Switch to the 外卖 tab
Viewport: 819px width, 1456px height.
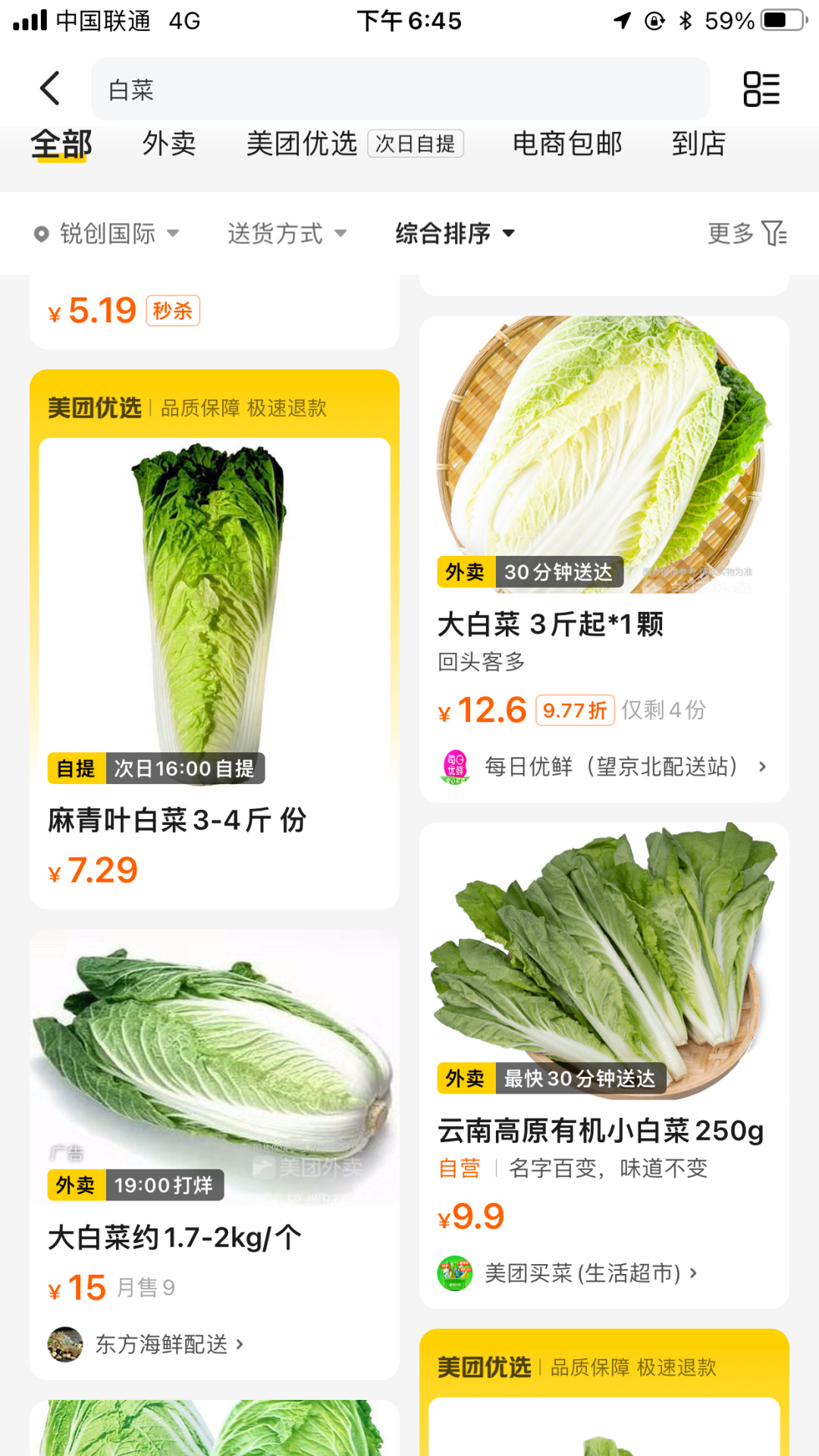(x=169, y=144)
